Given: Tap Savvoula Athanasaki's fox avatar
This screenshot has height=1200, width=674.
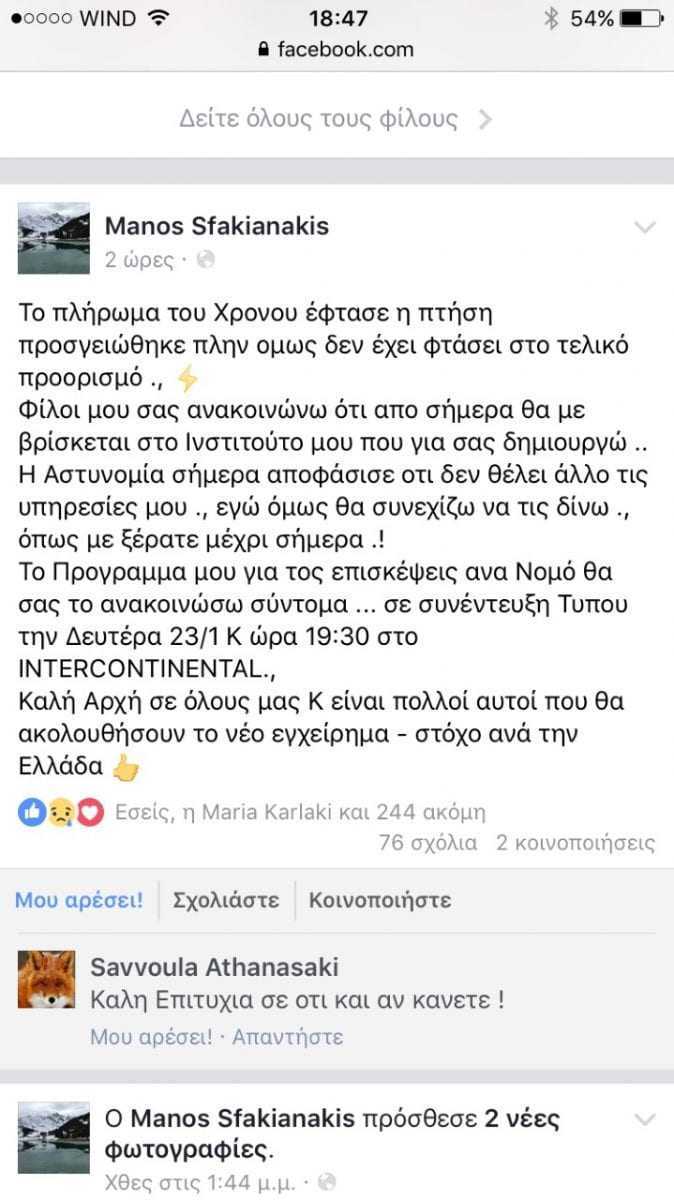Looking at the screenshot, I should tap(47, 979).
